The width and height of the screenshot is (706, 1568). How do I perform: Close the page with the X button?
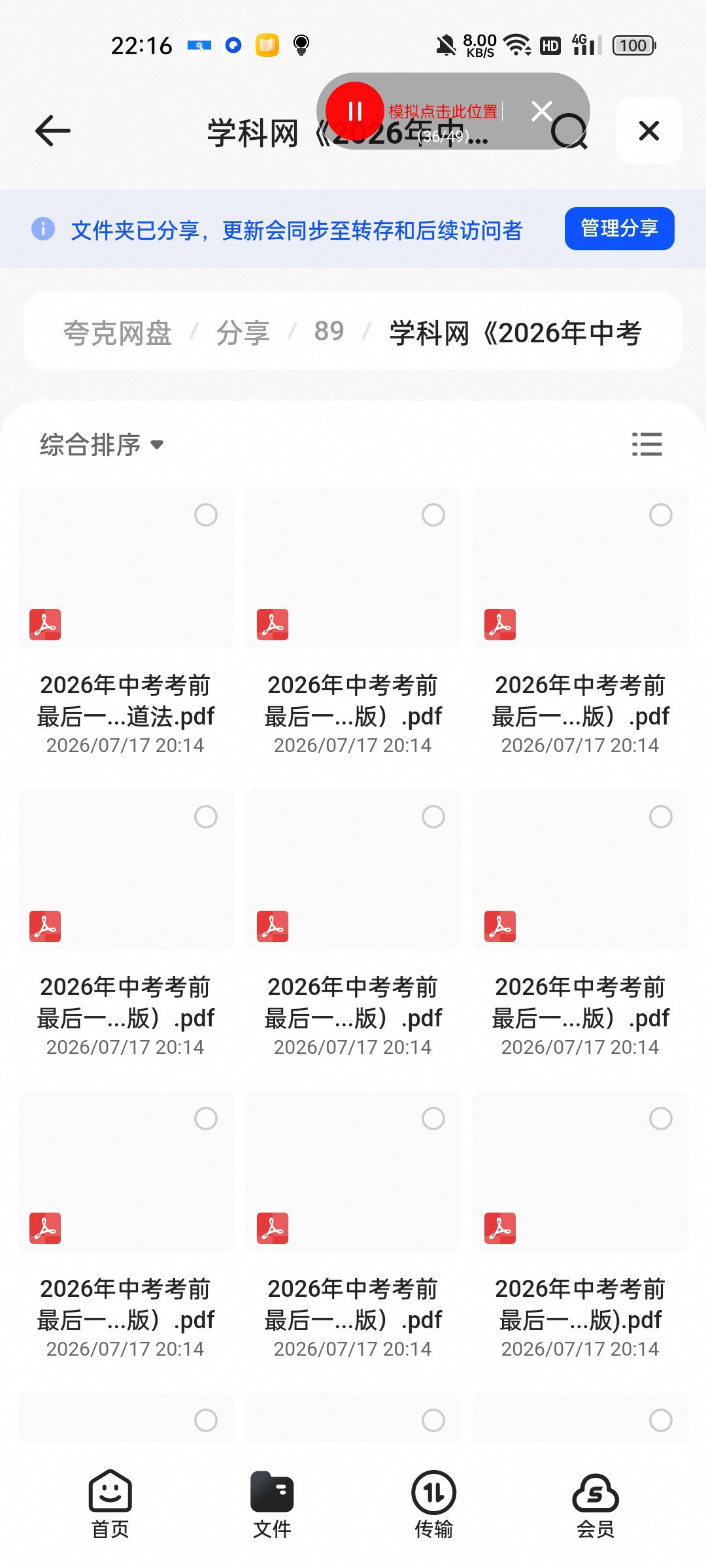pyautogui.click(x=648, y=131)
